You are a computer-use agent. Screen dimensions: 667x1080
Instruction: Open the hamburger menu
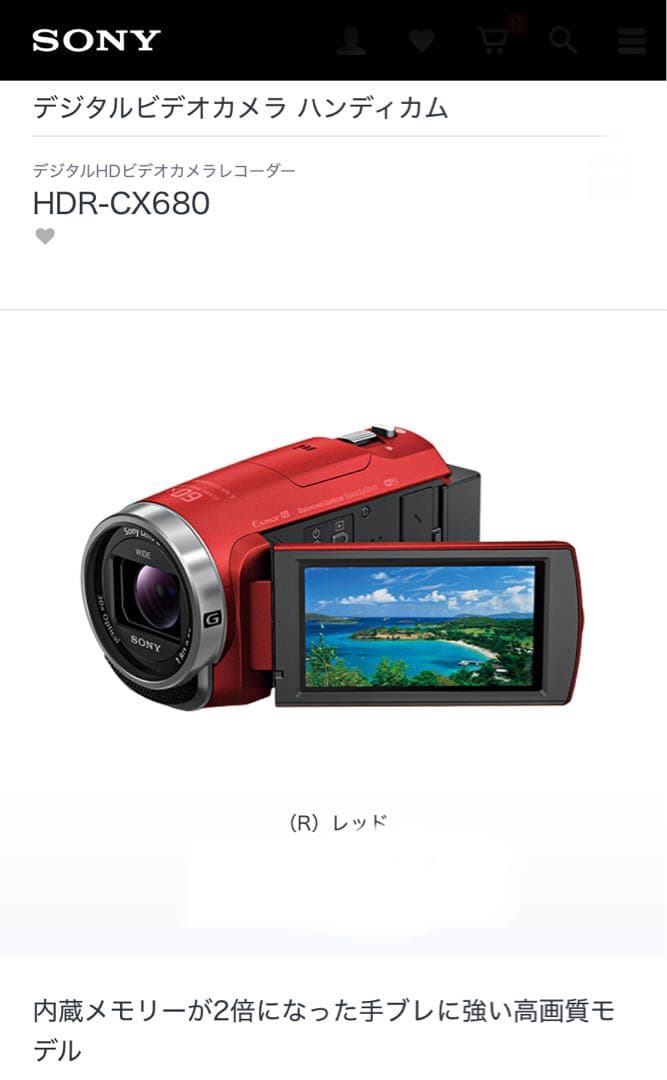631,41
